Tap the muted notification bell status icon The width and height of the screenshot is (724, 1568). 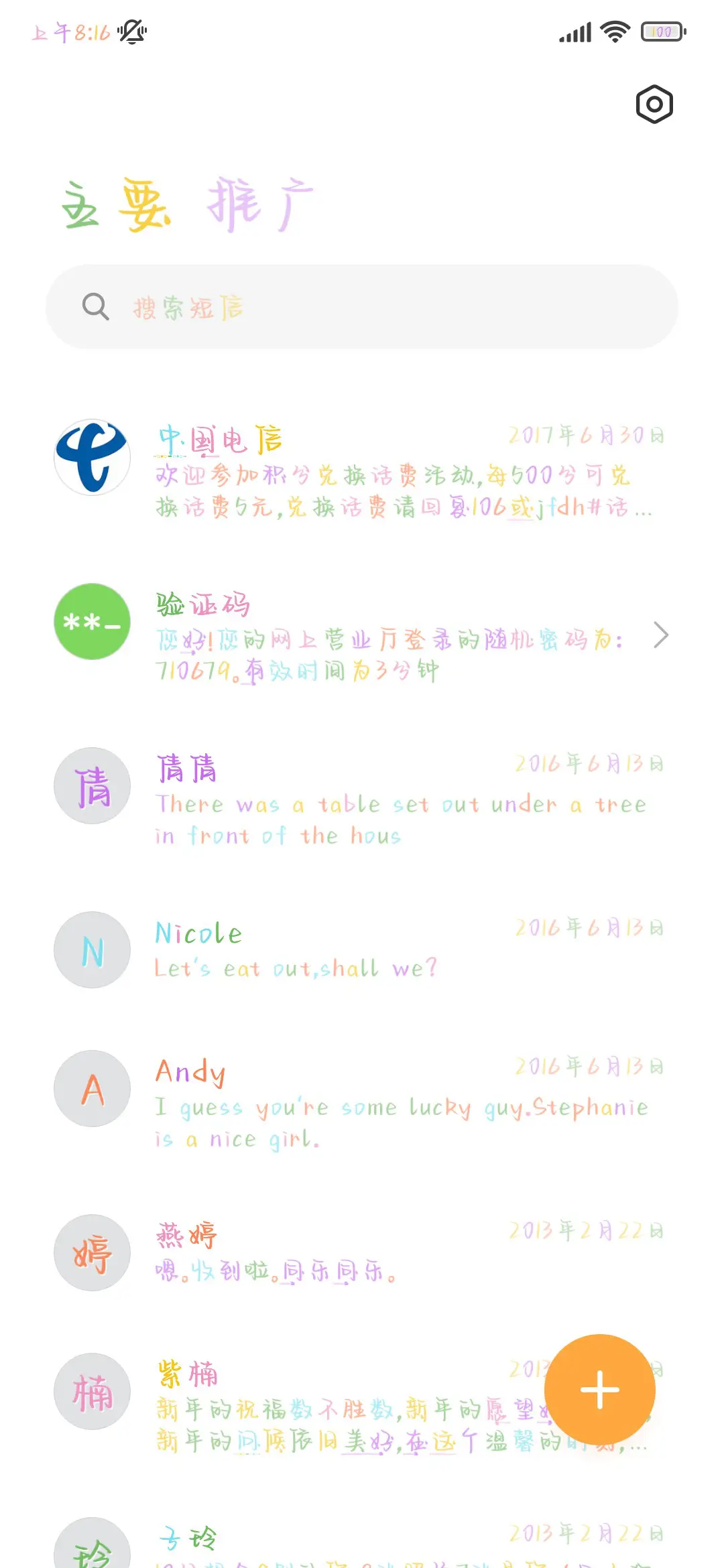[x=131, y=31]
